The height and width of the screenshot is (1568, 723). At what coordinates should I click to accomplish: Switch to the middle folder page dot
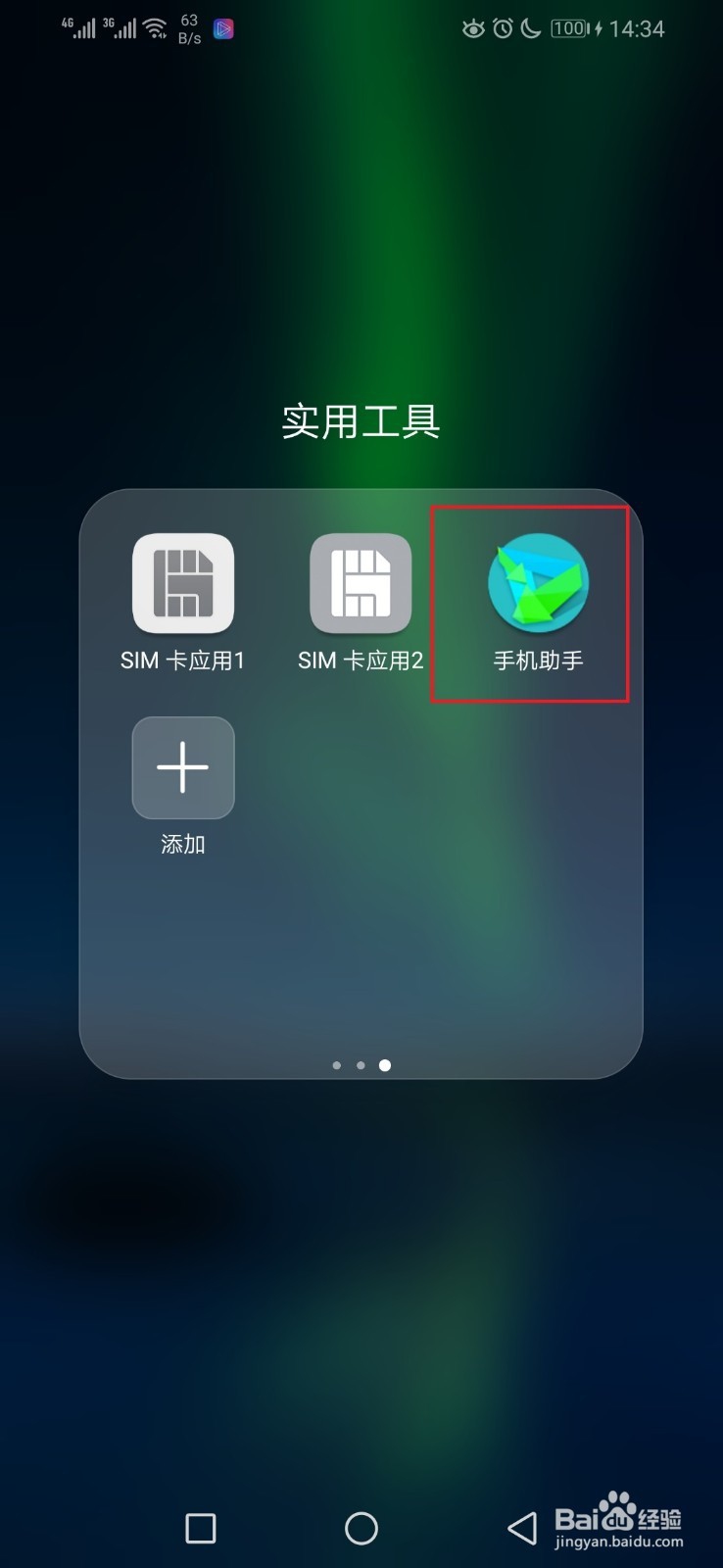[361, 1065]
